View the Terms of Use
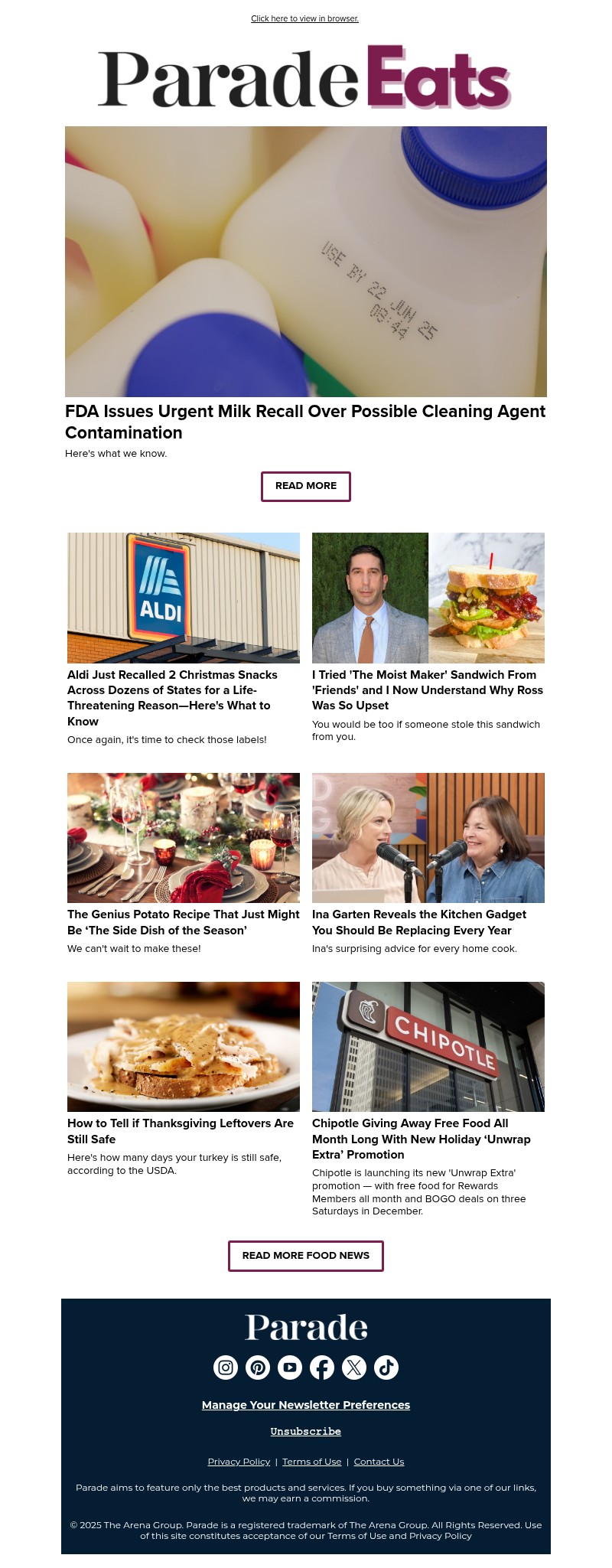This screenshot has height=1568, width=612. 311,1461
